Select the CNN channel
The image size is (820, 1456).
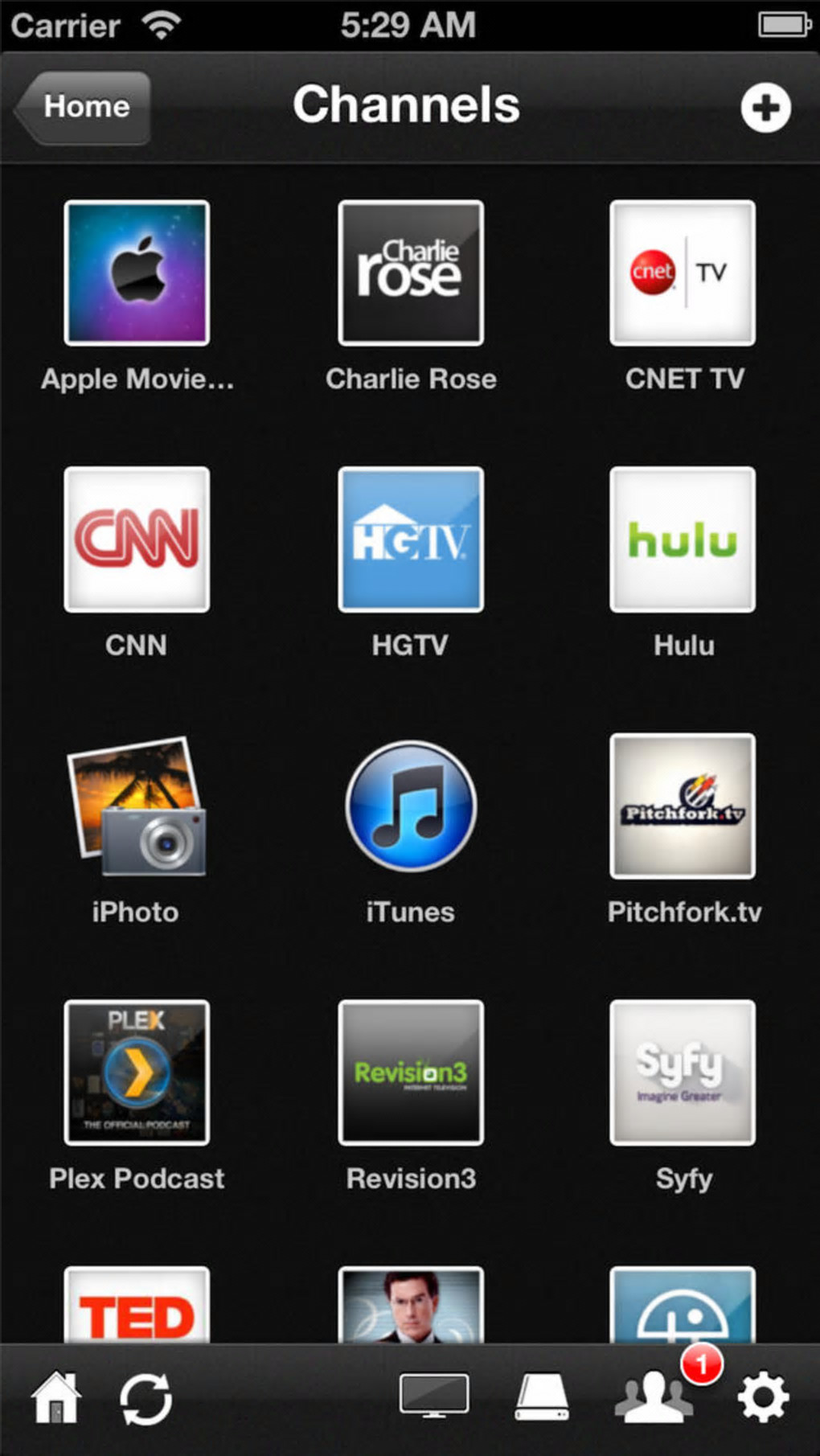(137, 539)
